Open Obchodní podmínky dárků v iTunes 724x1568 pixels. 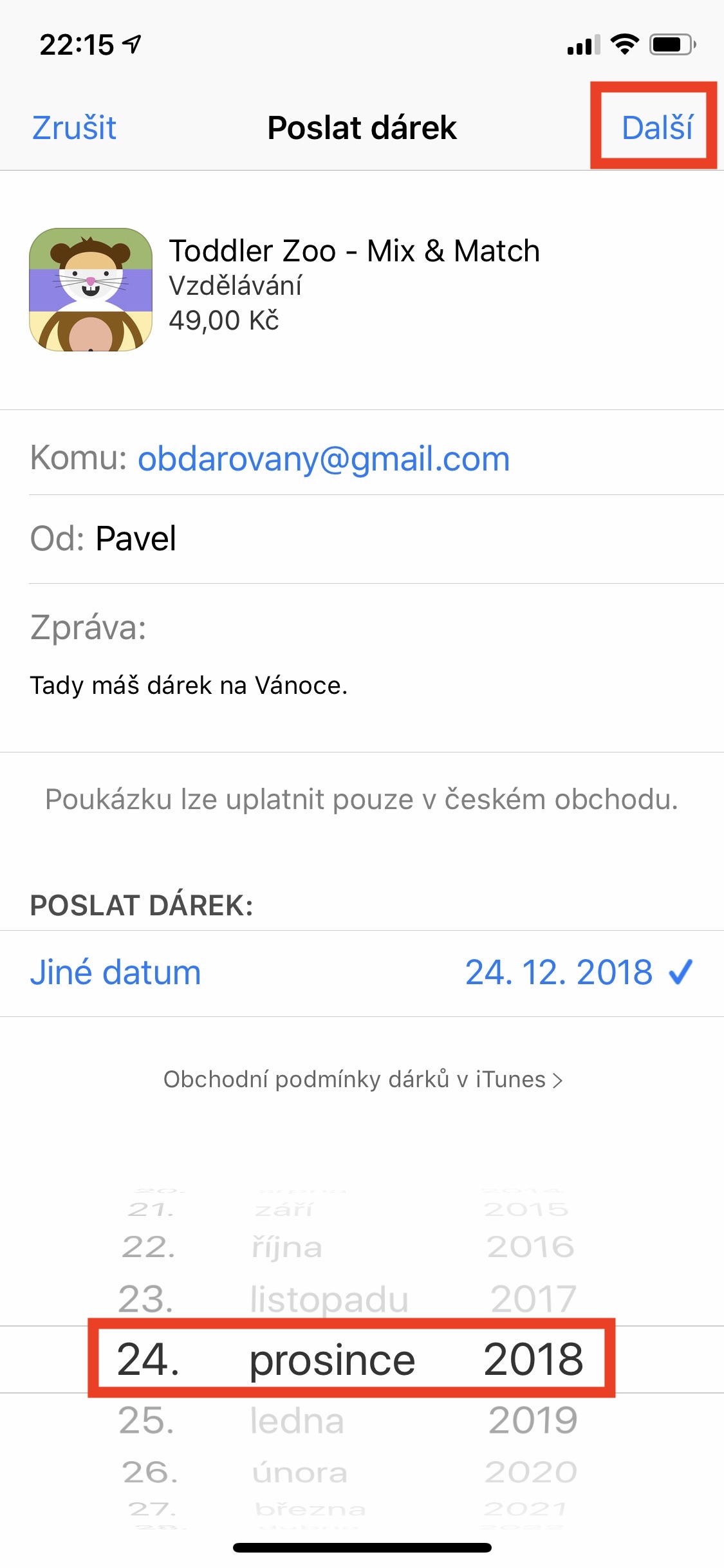(x=363, y=1079)
